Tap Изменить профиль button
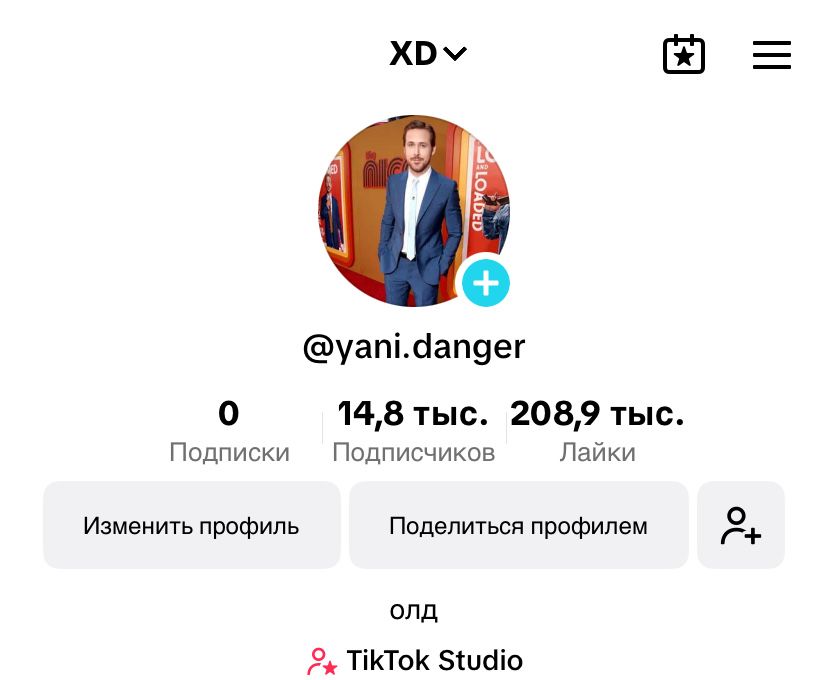The width and height of the screenshot is (828, 680). click(191, 525)
